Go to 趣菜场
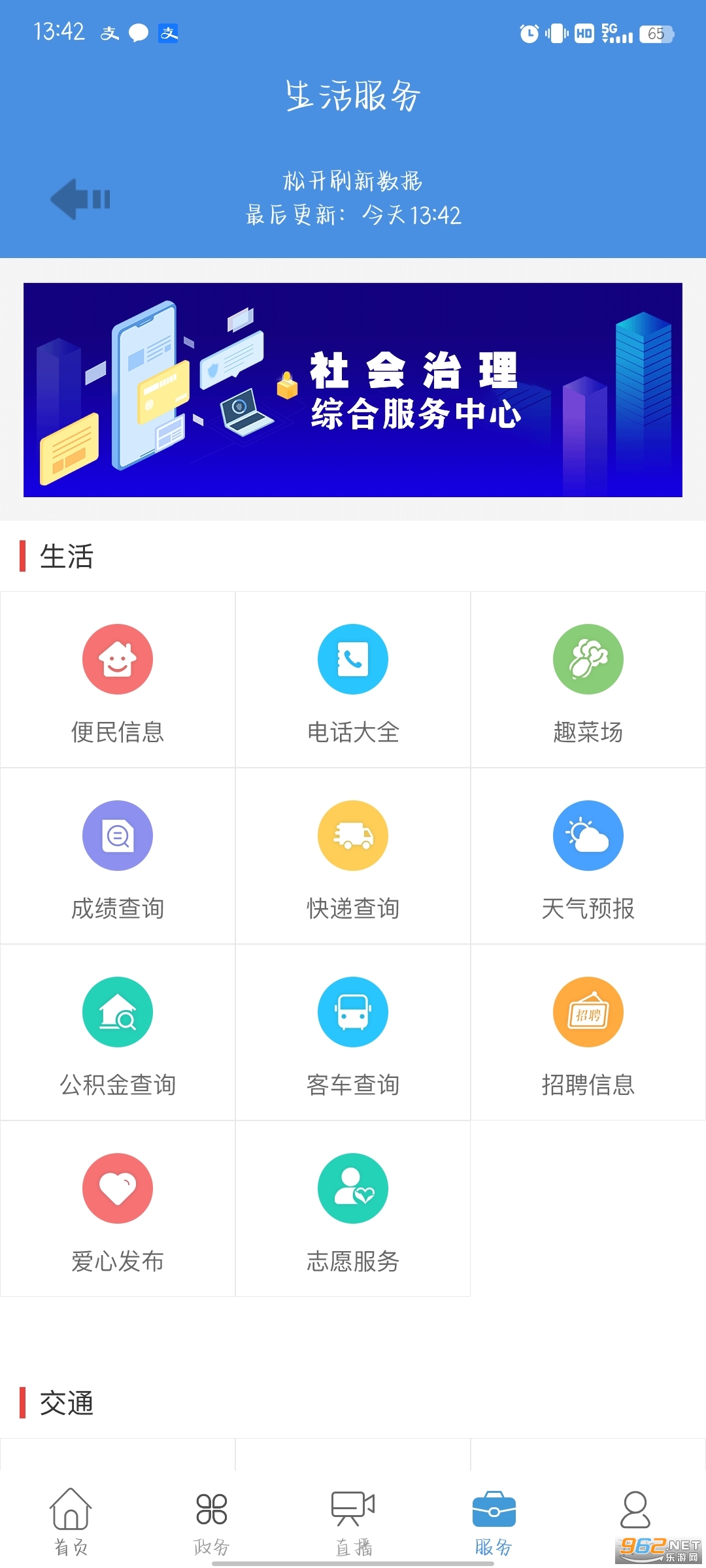The height and width of the screenshot is (1568, 706). click(588, 680)
